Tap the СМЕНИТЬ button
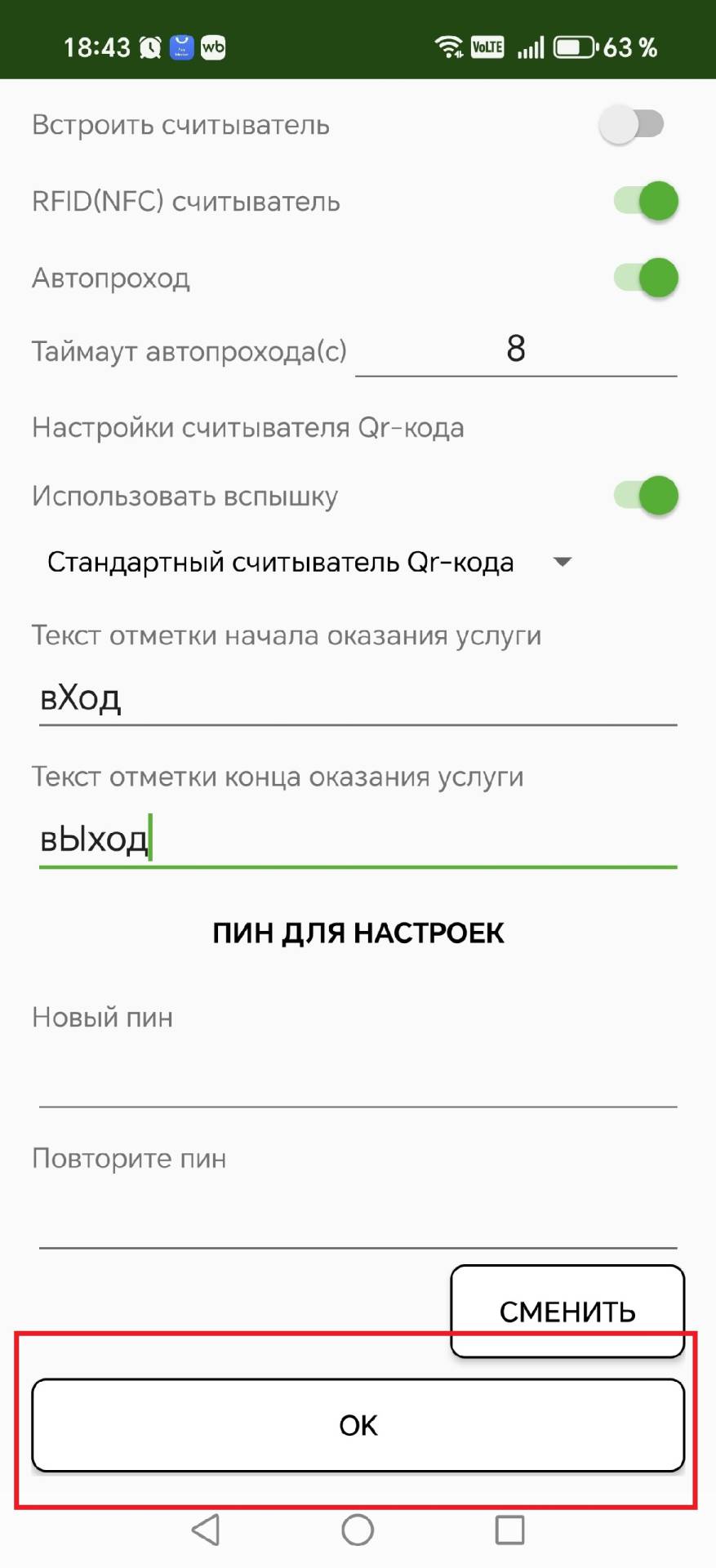The image size is (716, 1568). (567, 1310)
